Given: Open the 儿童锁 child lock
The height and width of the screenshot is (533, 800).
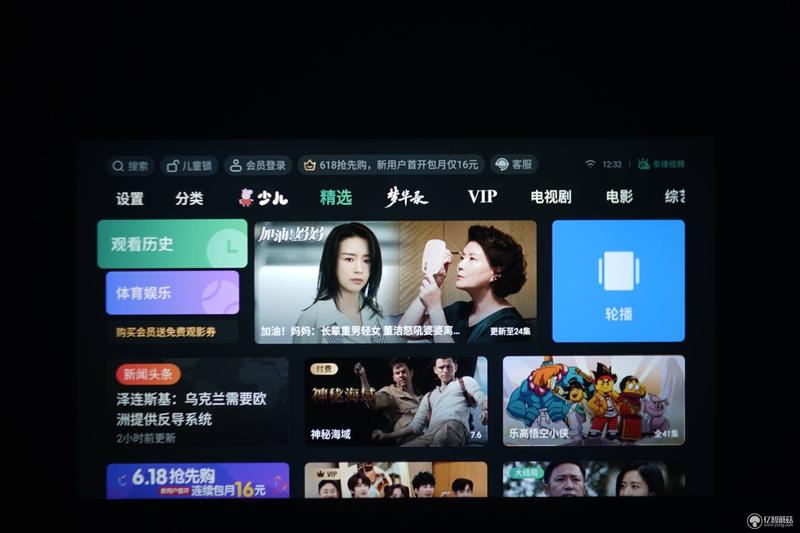Looking at the screenshot, I should click(x=190, y=165).
